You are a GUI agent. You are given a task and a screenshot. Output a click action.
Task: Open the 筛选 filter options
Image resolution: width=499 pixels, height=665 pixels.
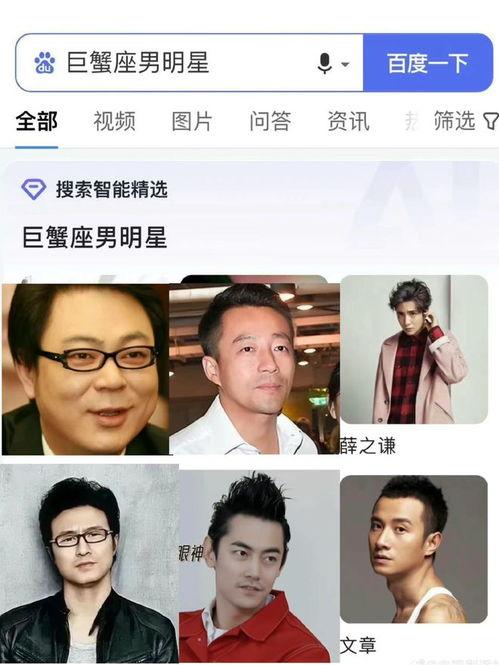tap(465, 121)
